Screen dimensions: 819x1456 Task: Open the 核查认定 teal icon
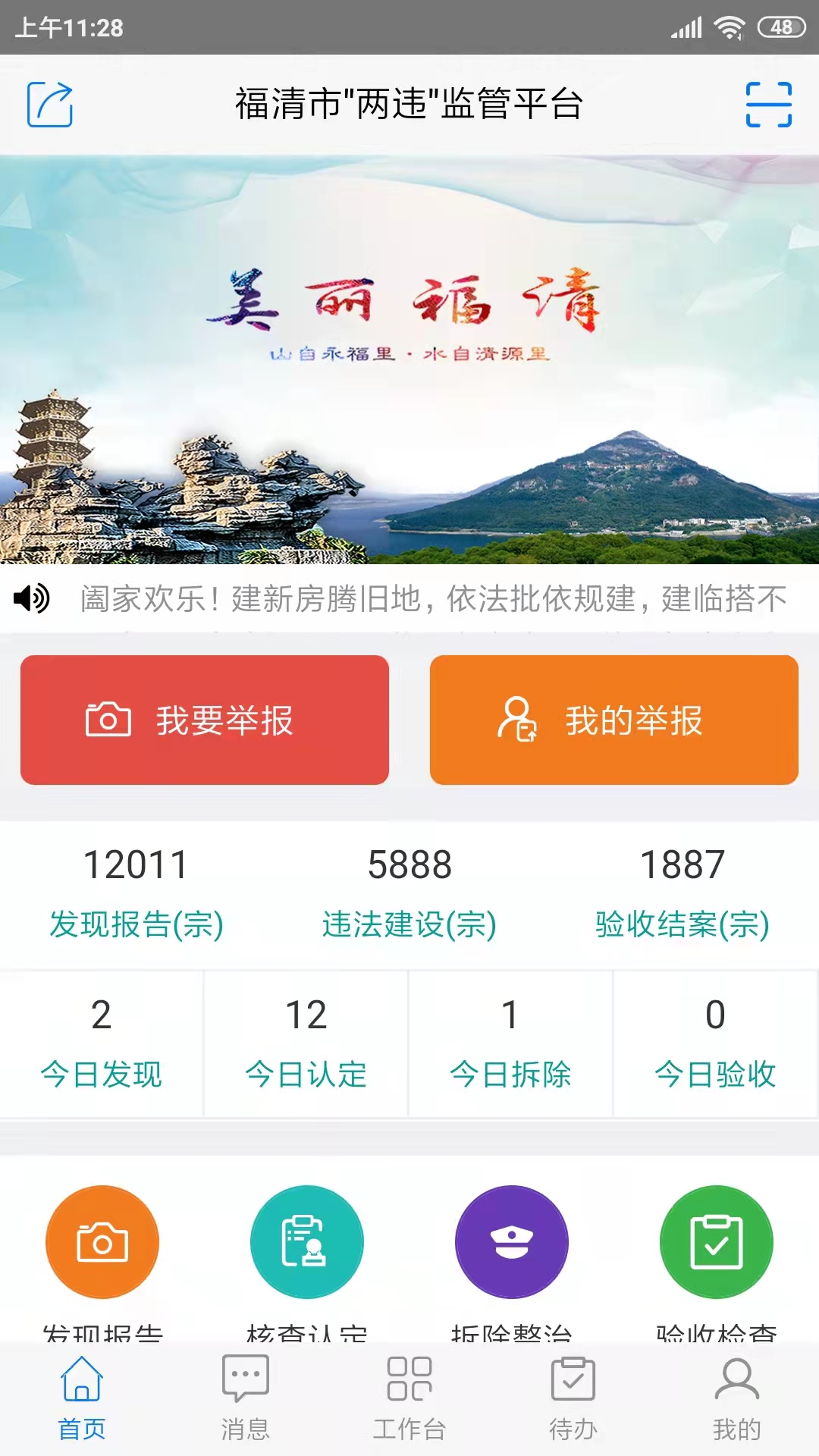(307, 1242)
